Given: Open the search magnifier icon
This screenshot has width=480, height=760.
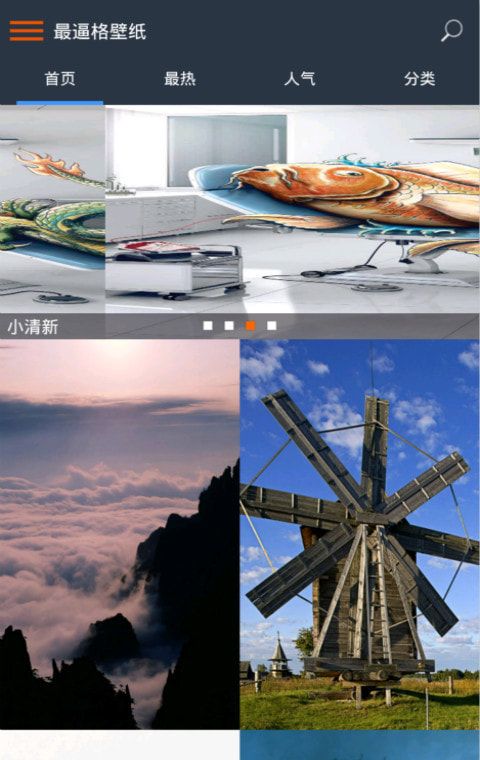Looking at the screenshot, I should click(x=451, y=31).
